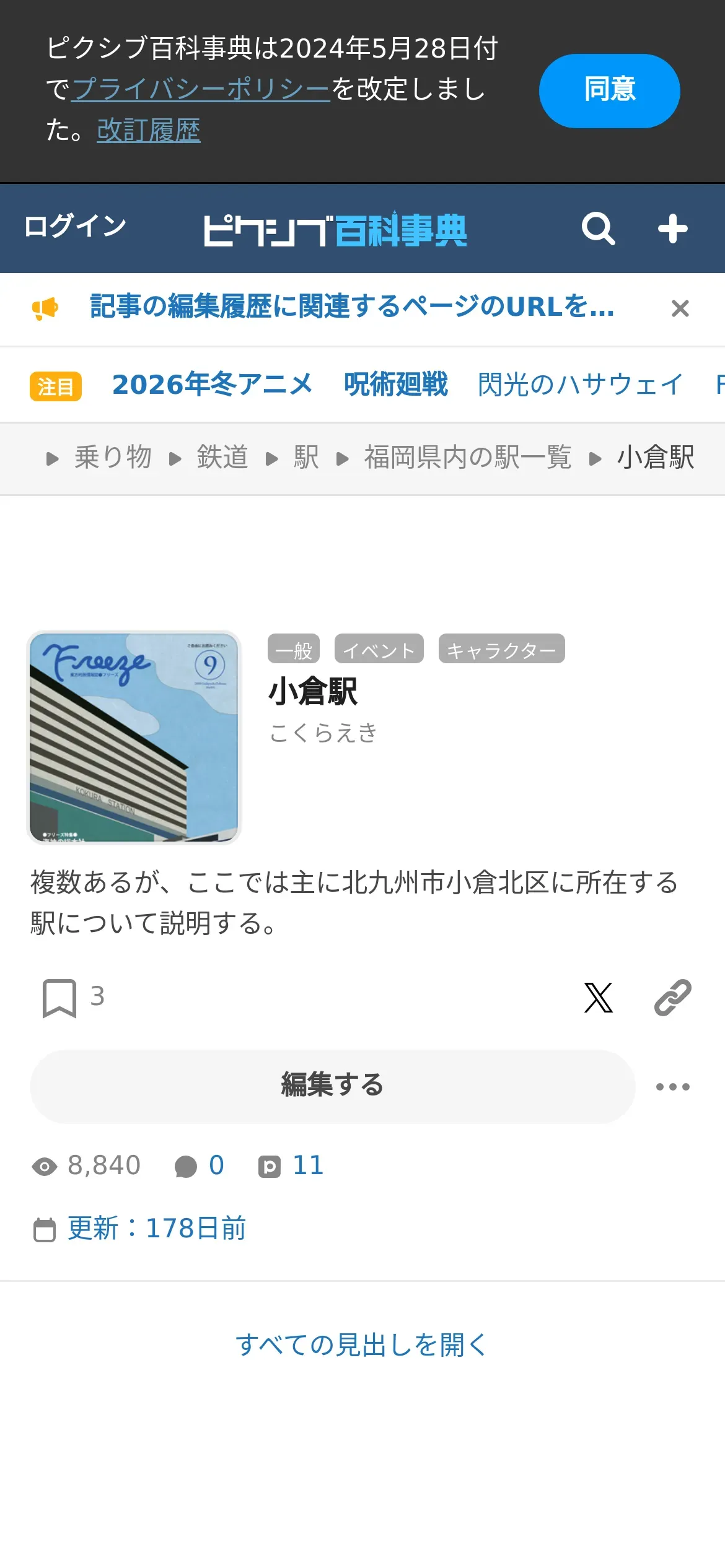This screenshot has width=725, height=1568.
Task: Open the announcement about 記事の編集履歴
Action: coord(351,307)
